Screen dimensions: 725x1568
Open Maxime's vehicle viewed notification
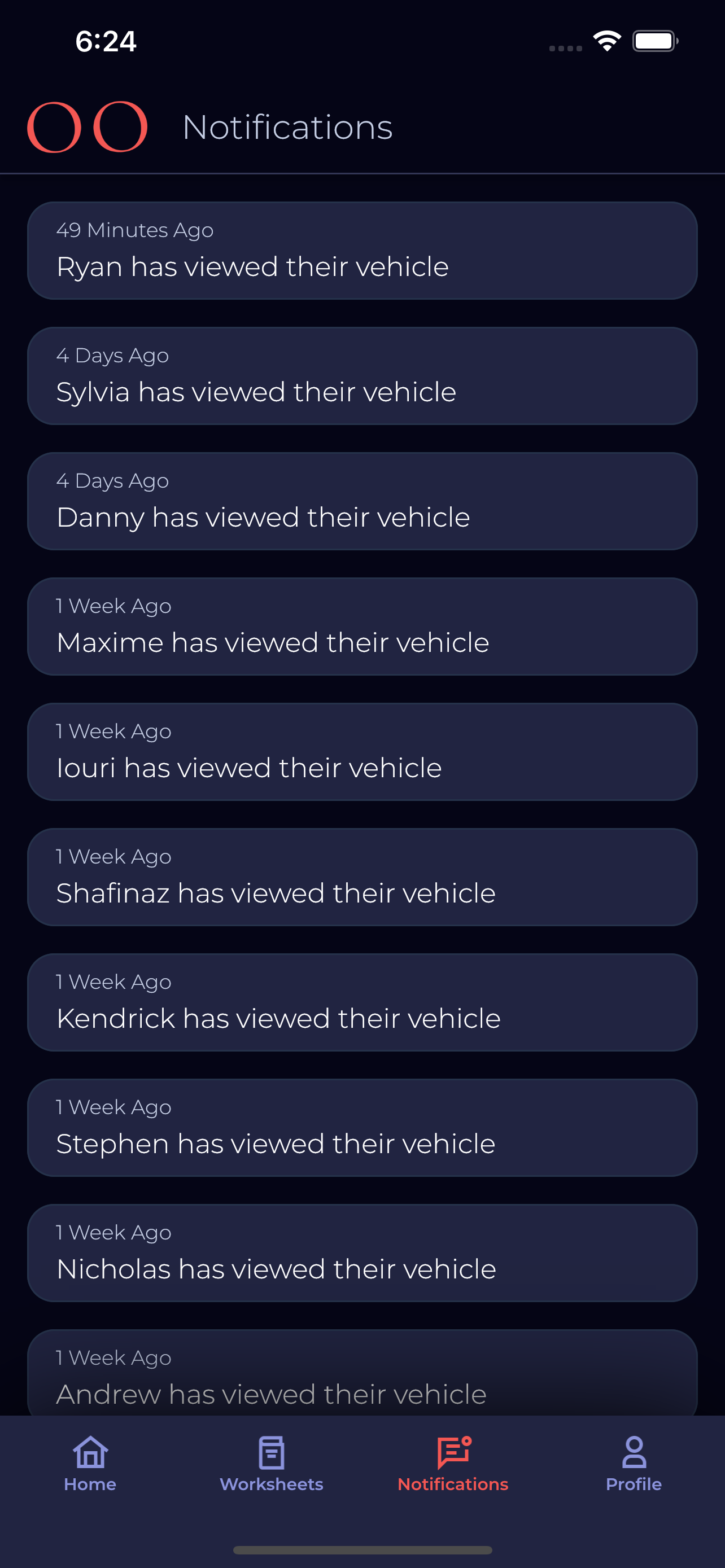point(362,627)
